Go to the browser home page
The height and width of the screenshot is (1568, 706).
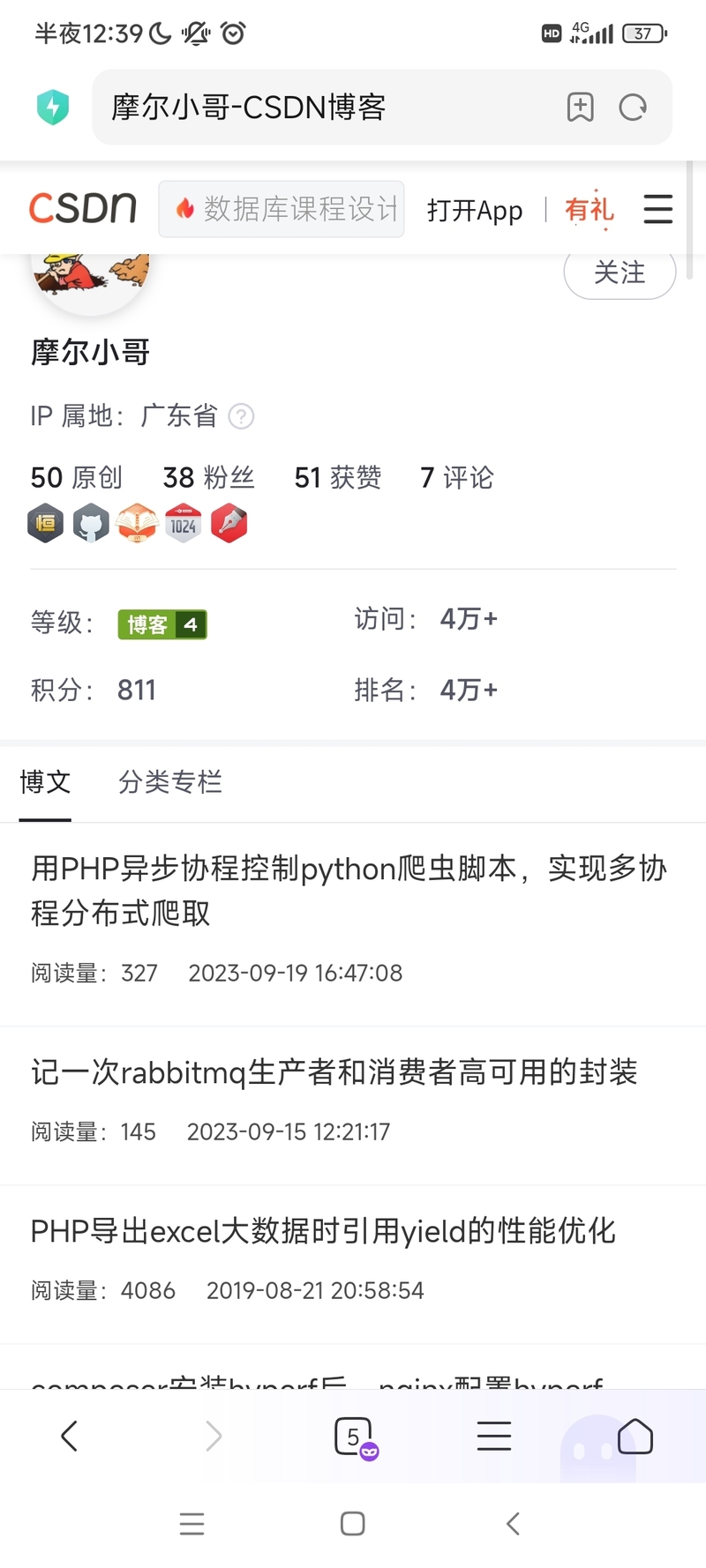(635, 1437)
